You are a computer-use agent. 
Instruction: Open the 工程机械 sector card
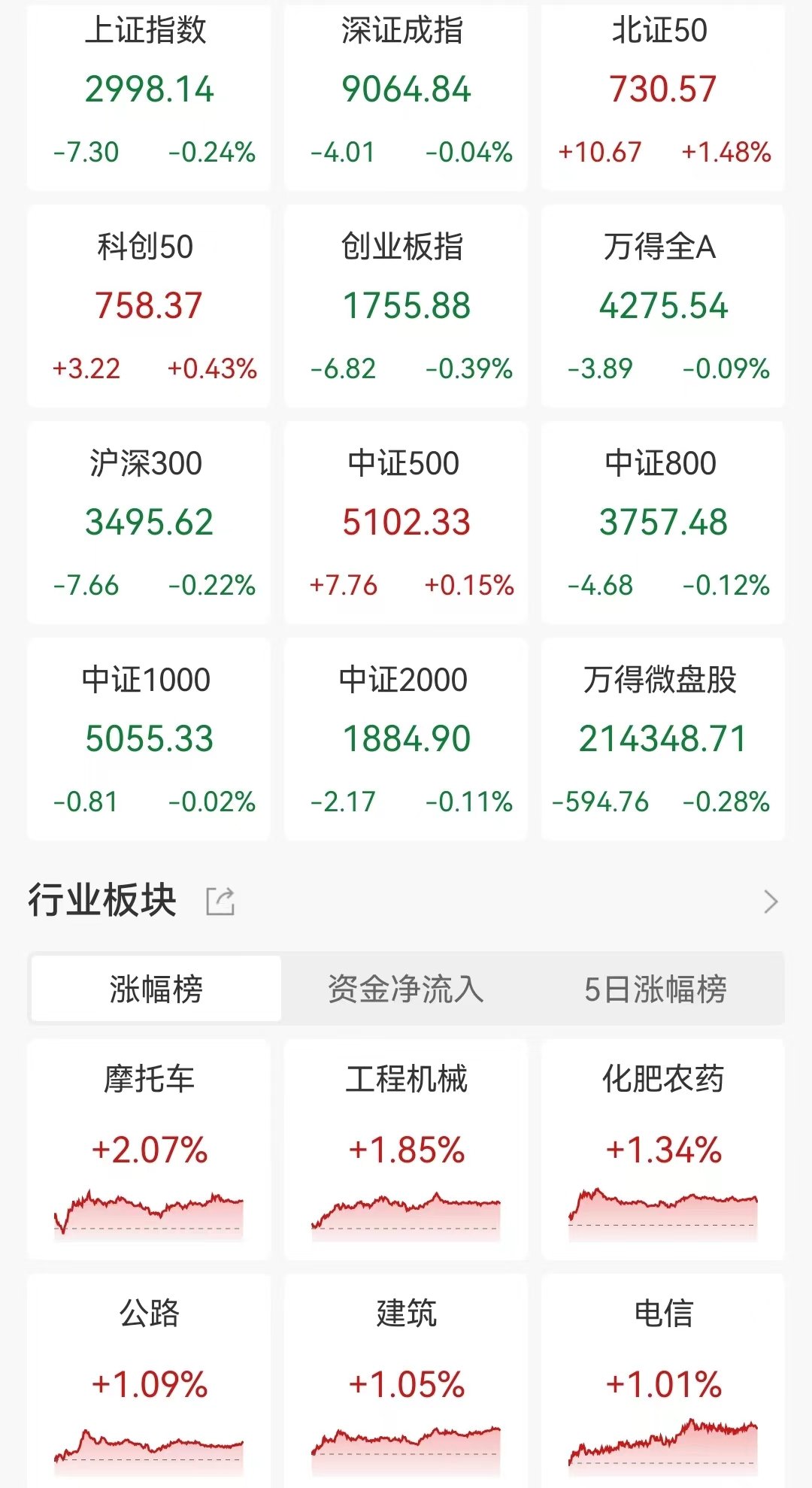405,1149
